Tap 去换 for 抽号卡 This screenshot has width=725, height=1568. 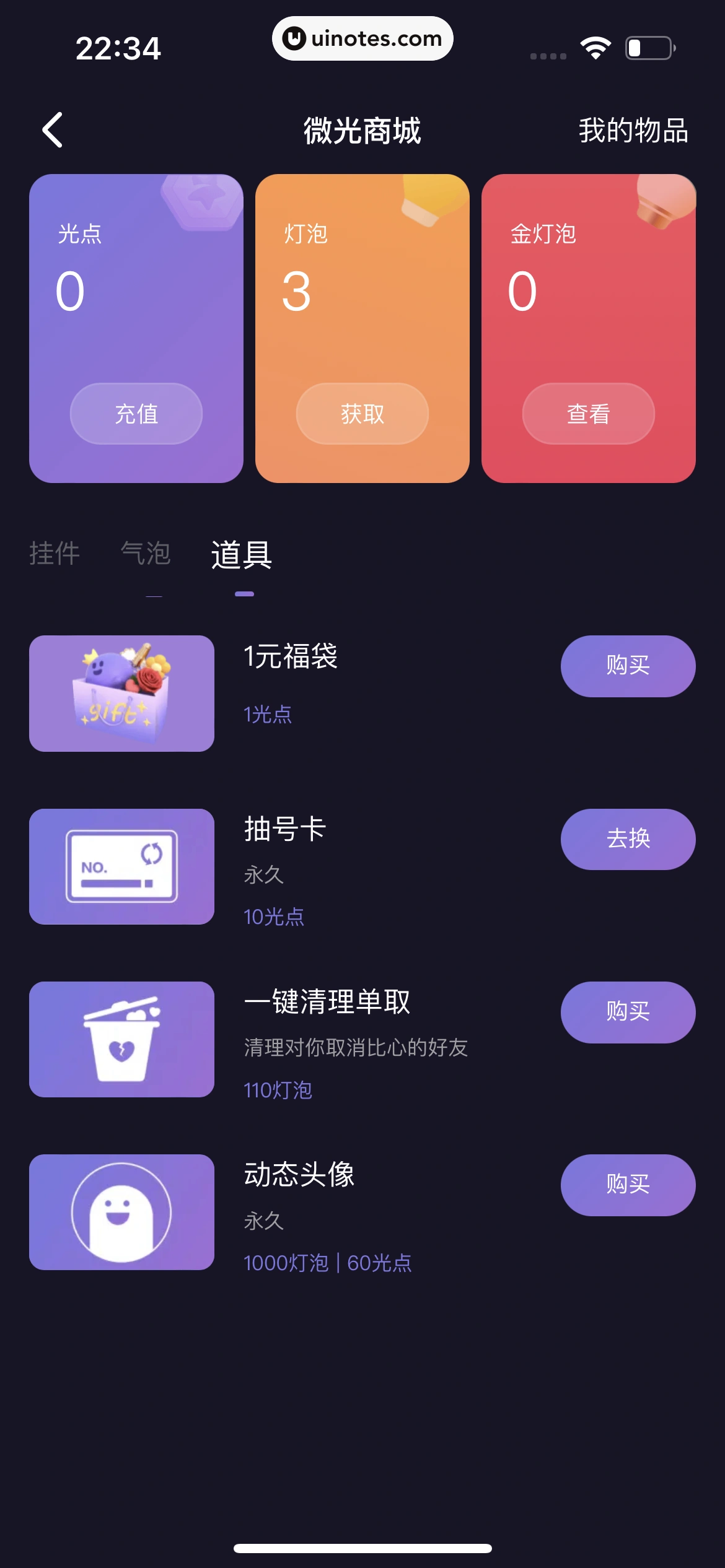628,839
